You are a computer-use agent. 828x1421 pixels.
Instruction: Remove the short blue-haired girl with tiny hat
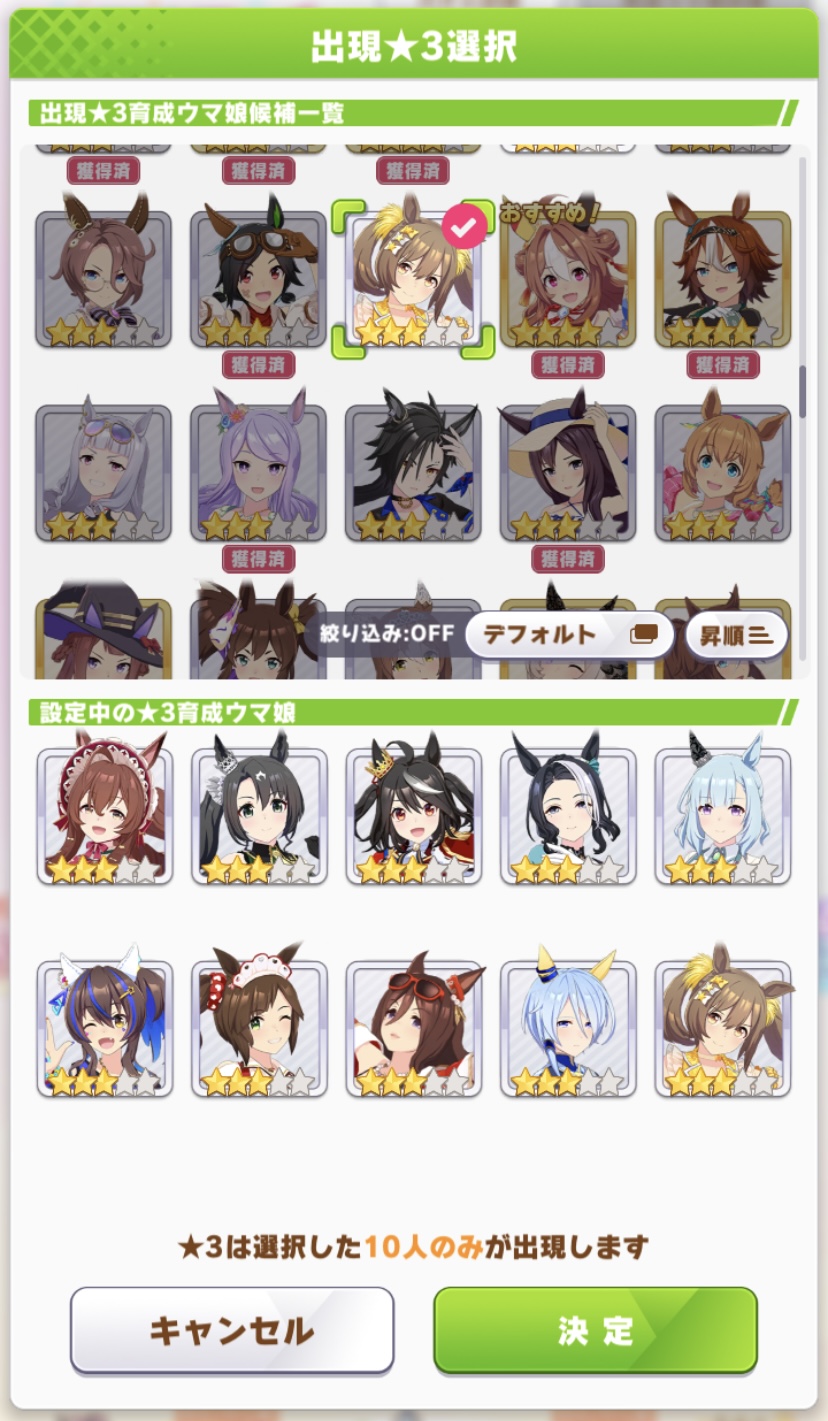567,1028
